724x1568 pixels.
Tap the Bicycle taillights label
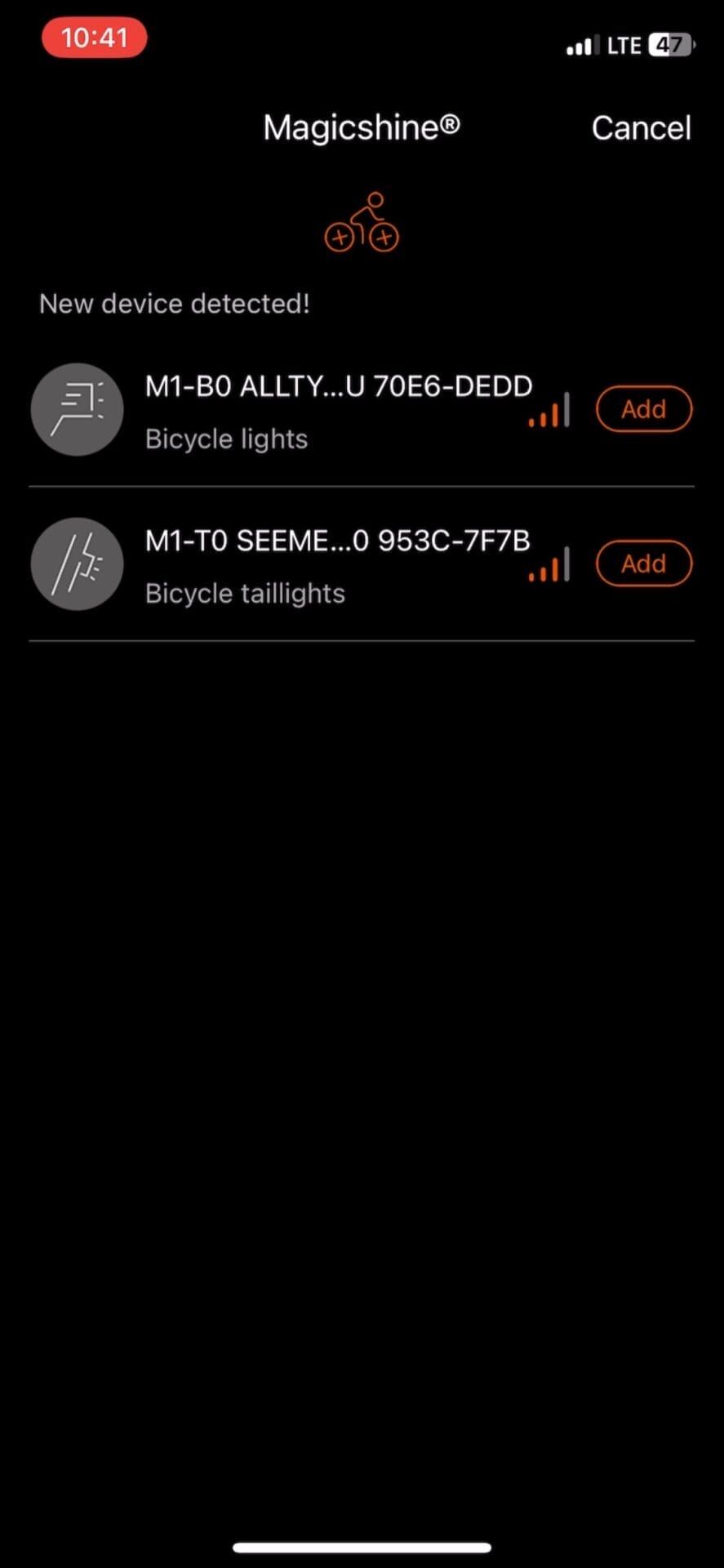point(244,593)
